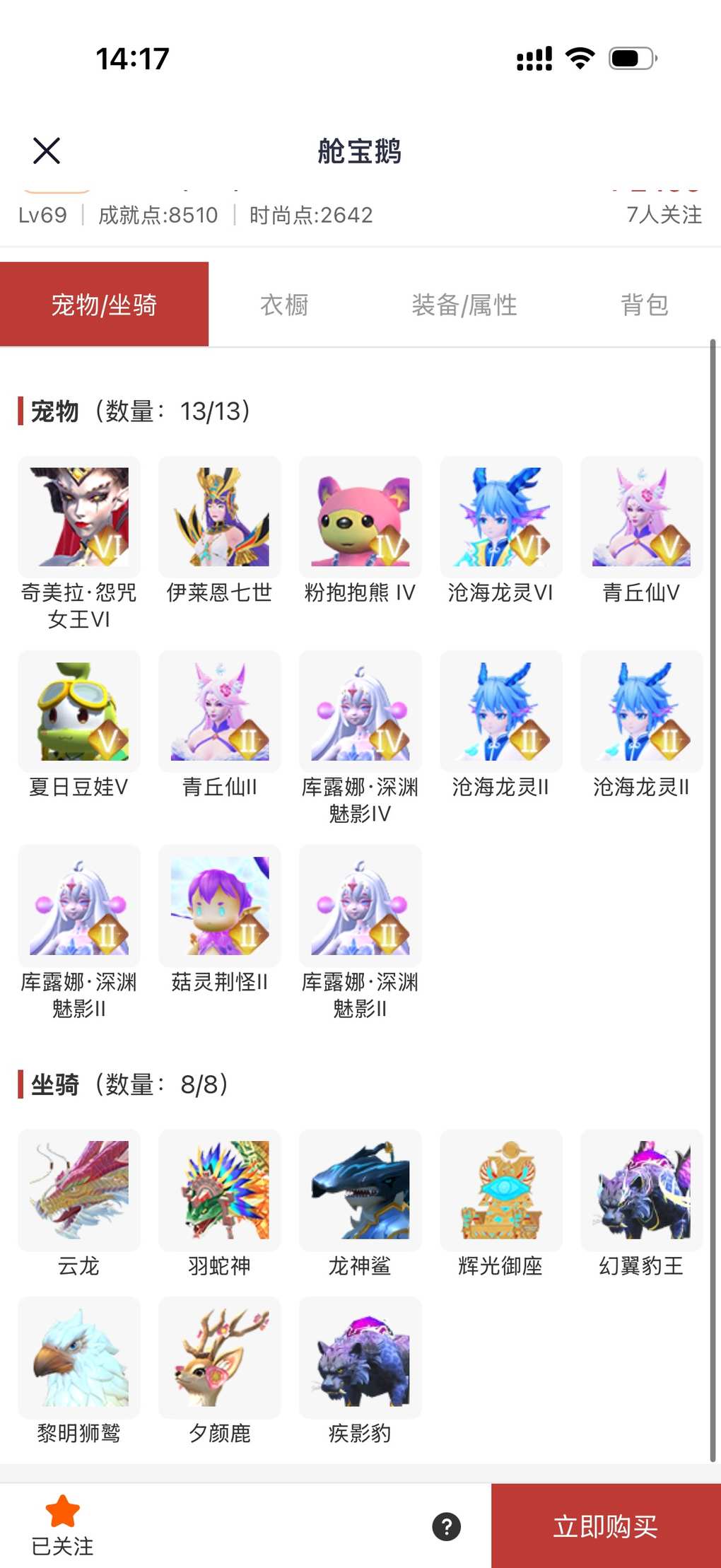
Task: View the 夕颜鹿 mount
Action: 220,1357
